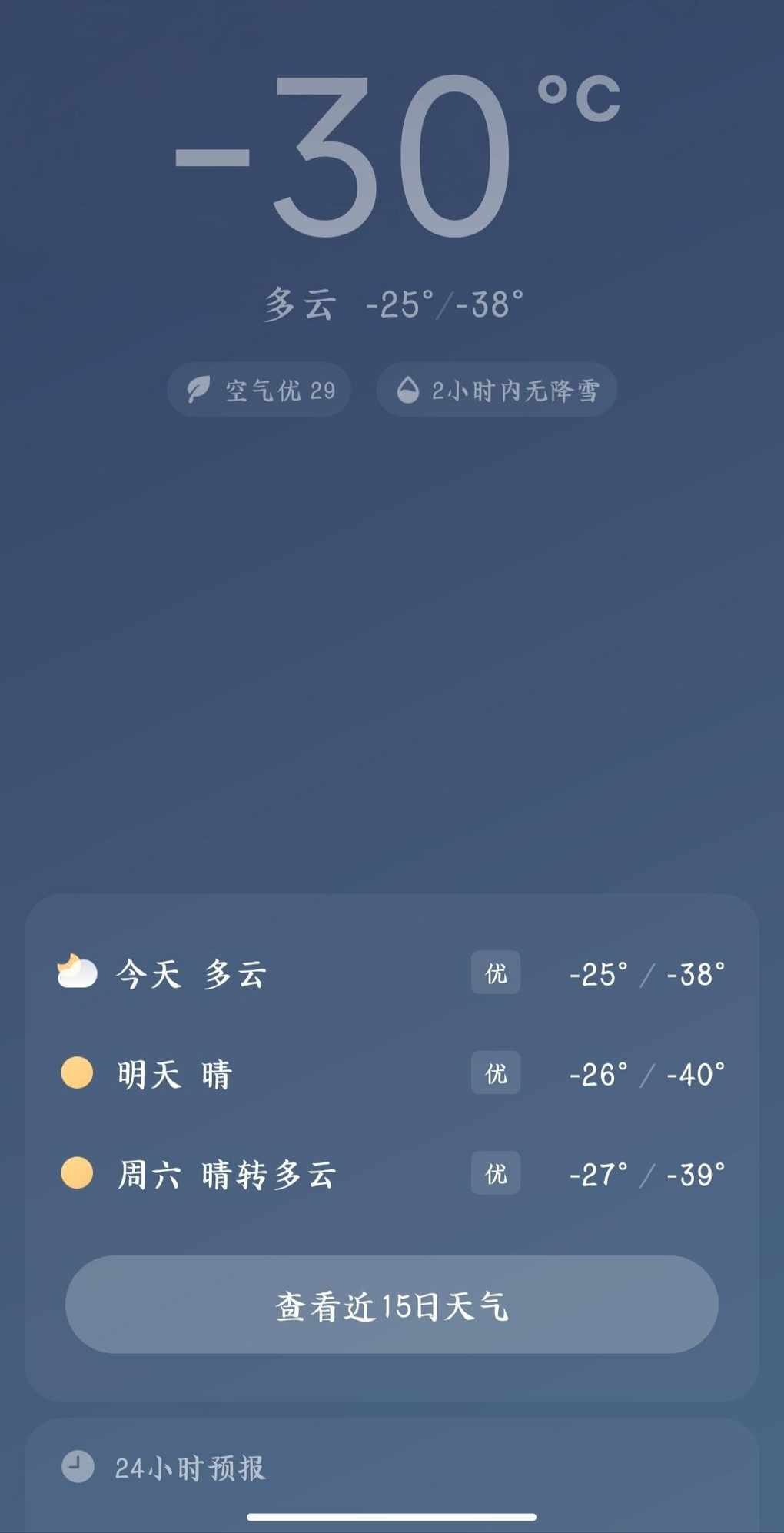Open 明天 晴 forecast row

point(392,1073)
